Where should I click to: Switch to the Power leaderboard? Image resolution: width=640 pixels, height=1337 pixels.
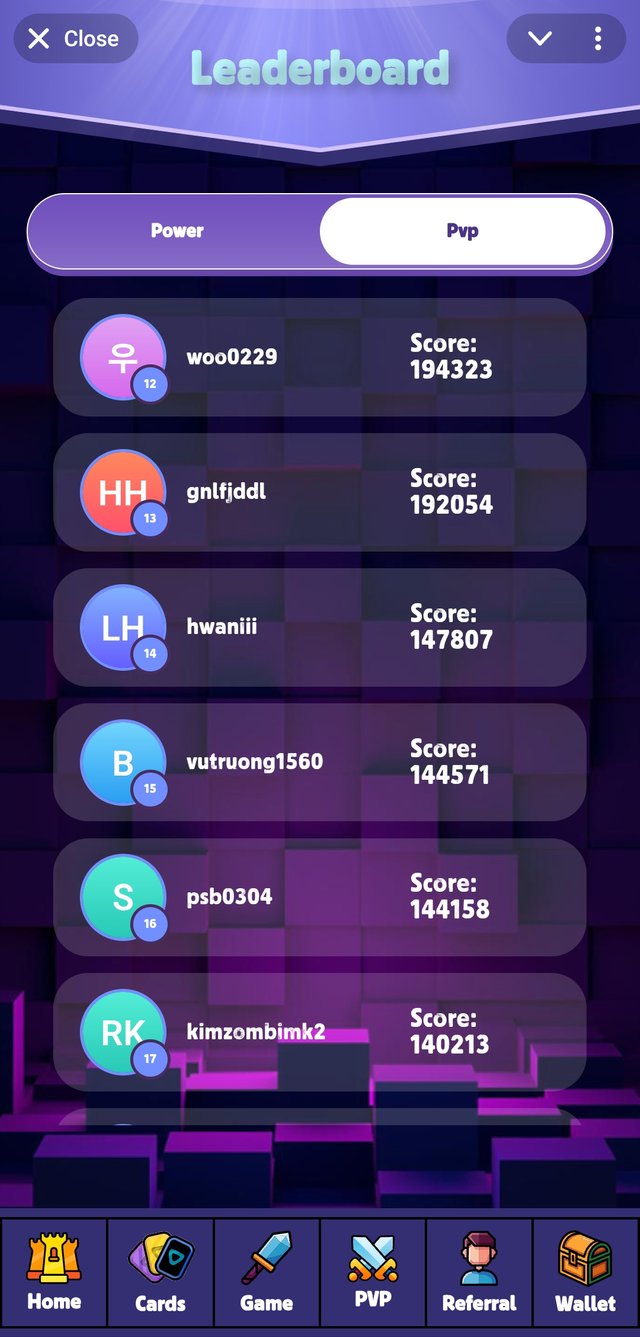(177, 231)
